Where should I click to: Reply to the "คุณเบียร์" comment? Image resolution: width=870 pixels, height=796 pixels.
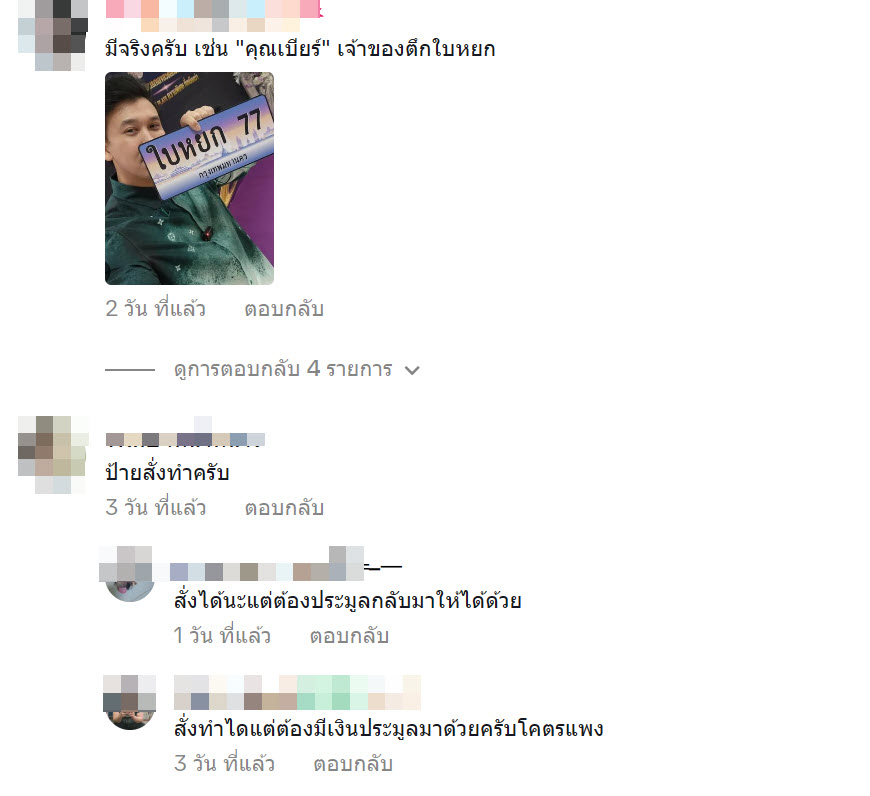point(284,309)
